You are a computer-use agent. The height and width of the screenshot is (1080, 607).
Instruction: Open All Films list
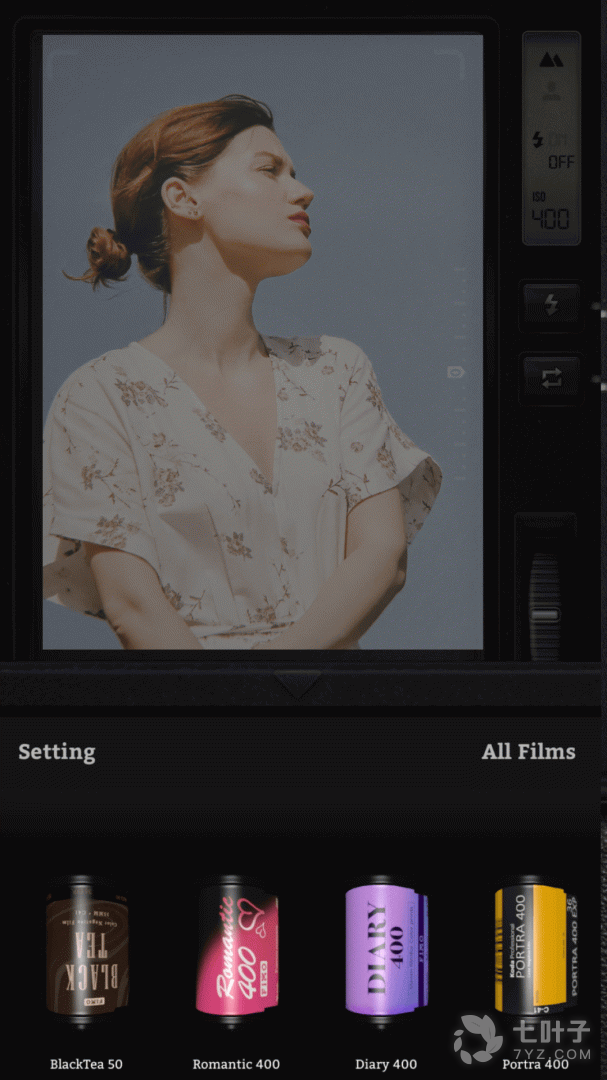point(528,752)
